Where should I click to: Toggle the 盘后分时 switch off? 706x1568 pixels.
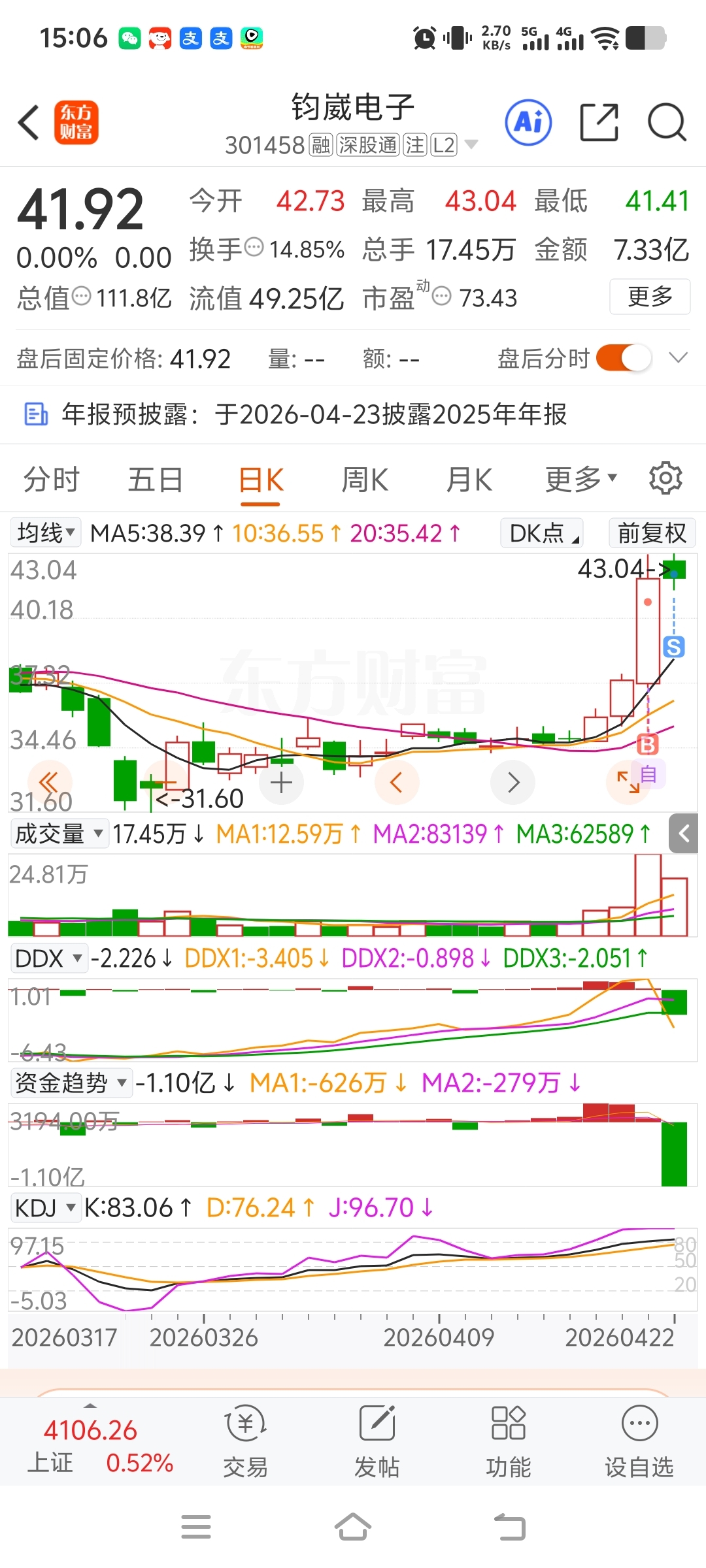[x=624, y=358]
